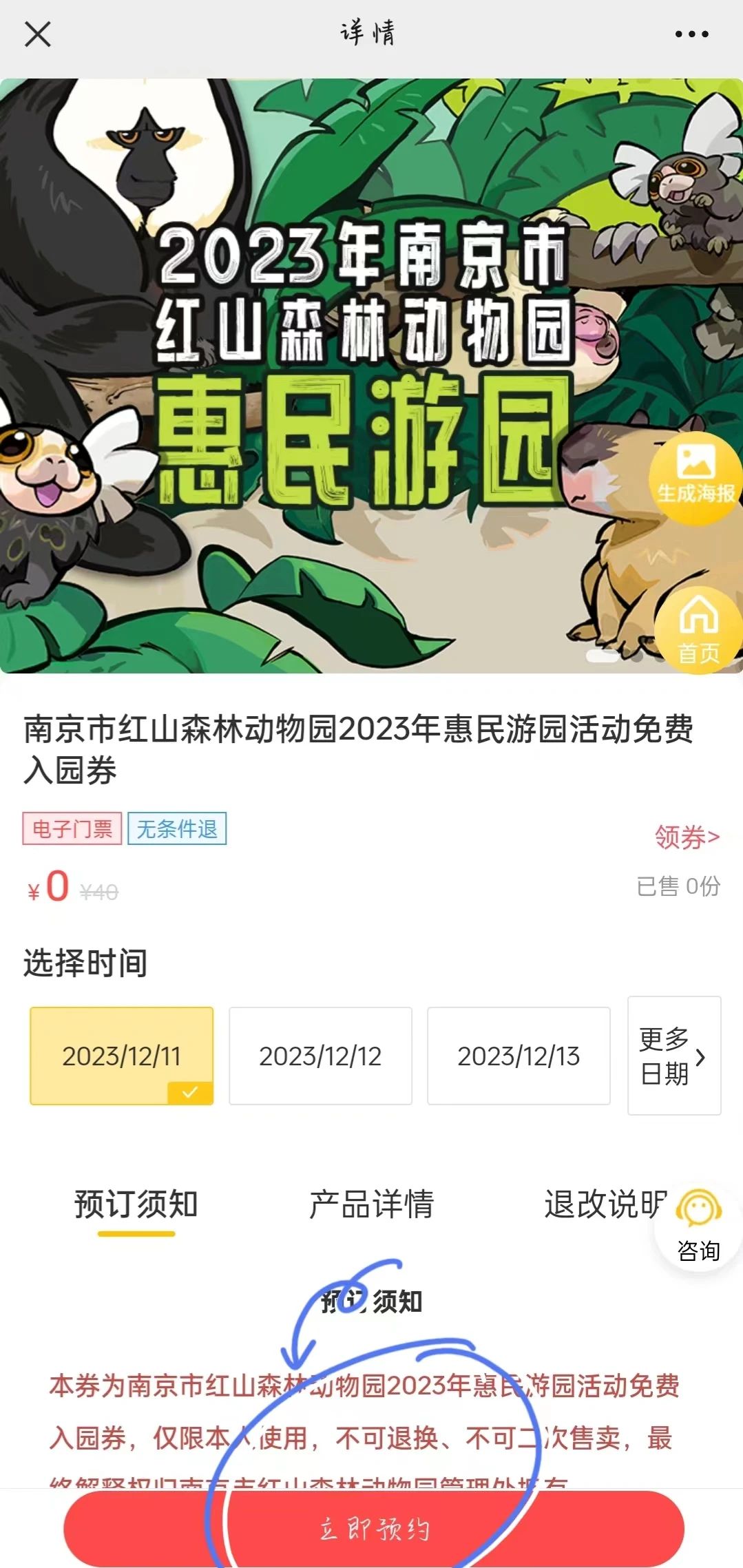Close the details page
The height and width of the screenshot is (1568, 743).
[x=38, y=34]
